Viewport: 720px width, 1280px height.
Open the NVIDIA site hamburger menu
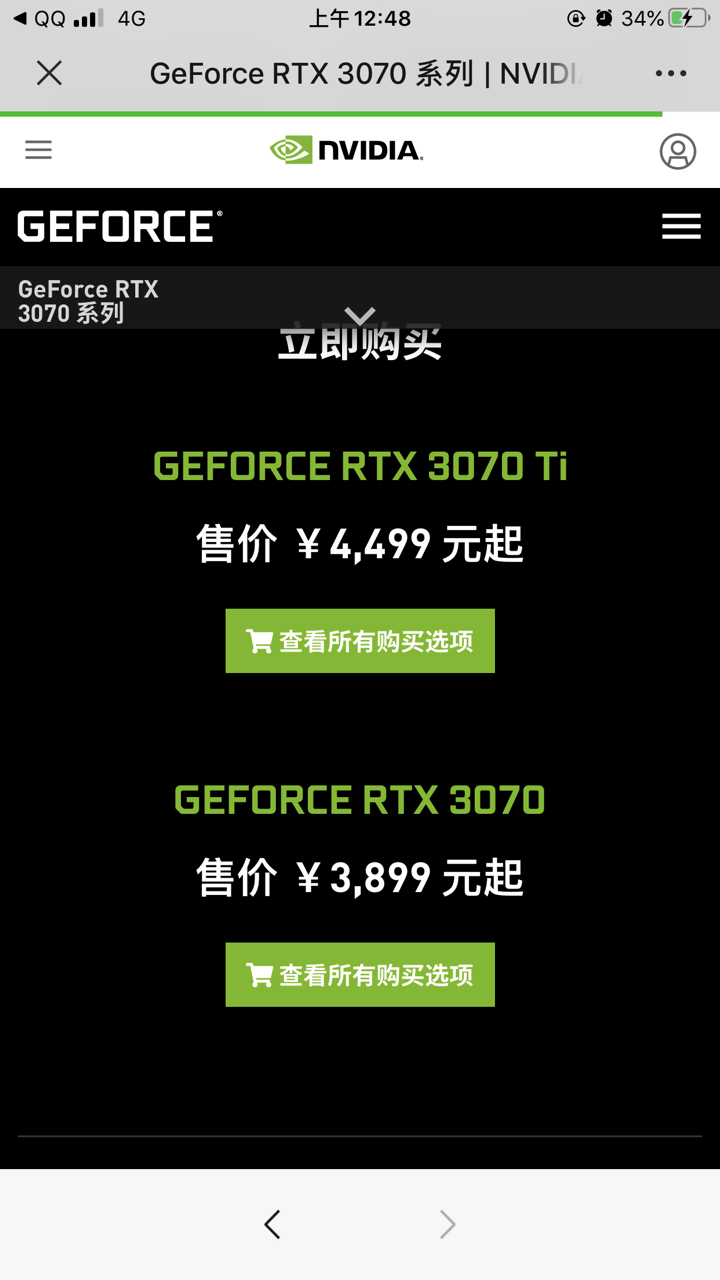pos(38,150)
